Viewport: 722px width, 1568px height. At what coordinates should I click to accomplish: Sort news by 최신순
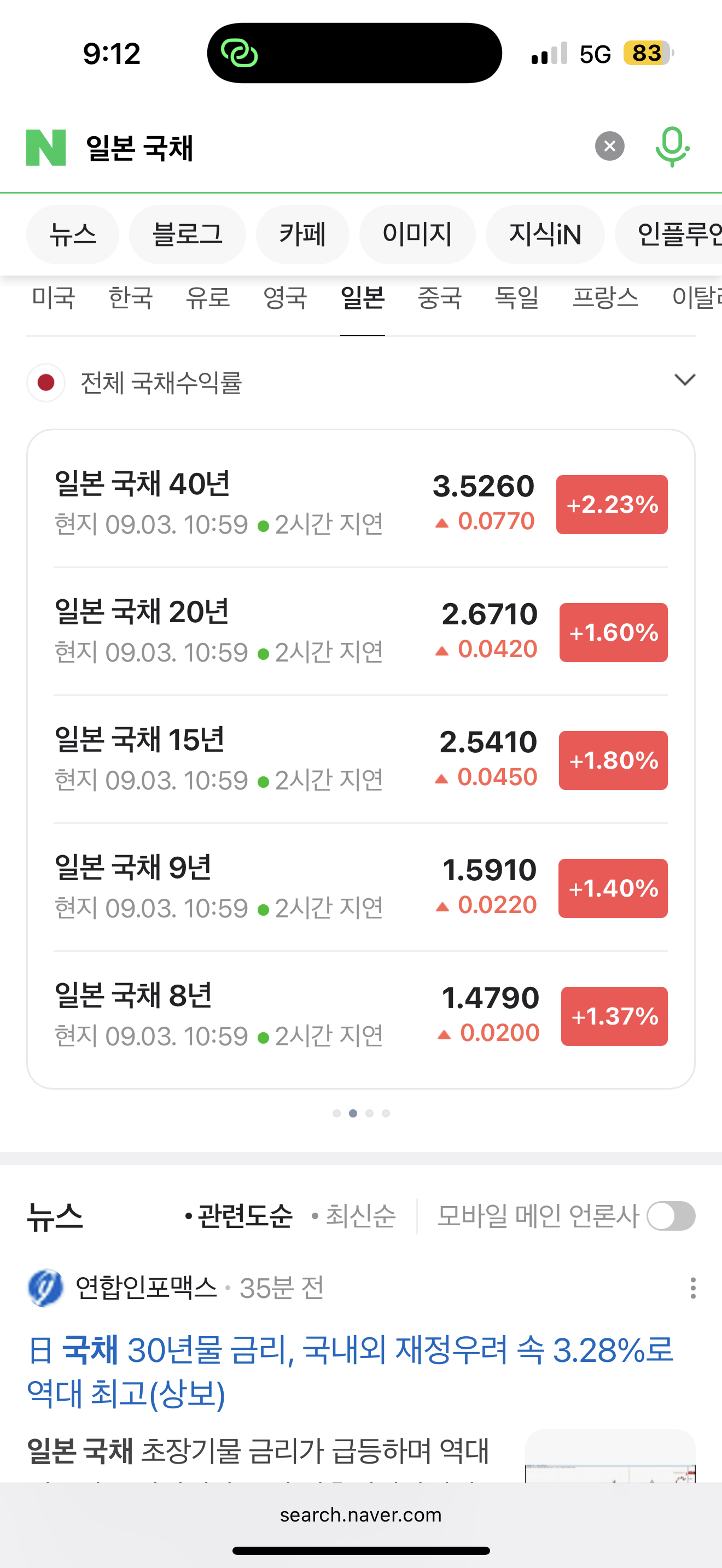click(x=354, y=1215)
